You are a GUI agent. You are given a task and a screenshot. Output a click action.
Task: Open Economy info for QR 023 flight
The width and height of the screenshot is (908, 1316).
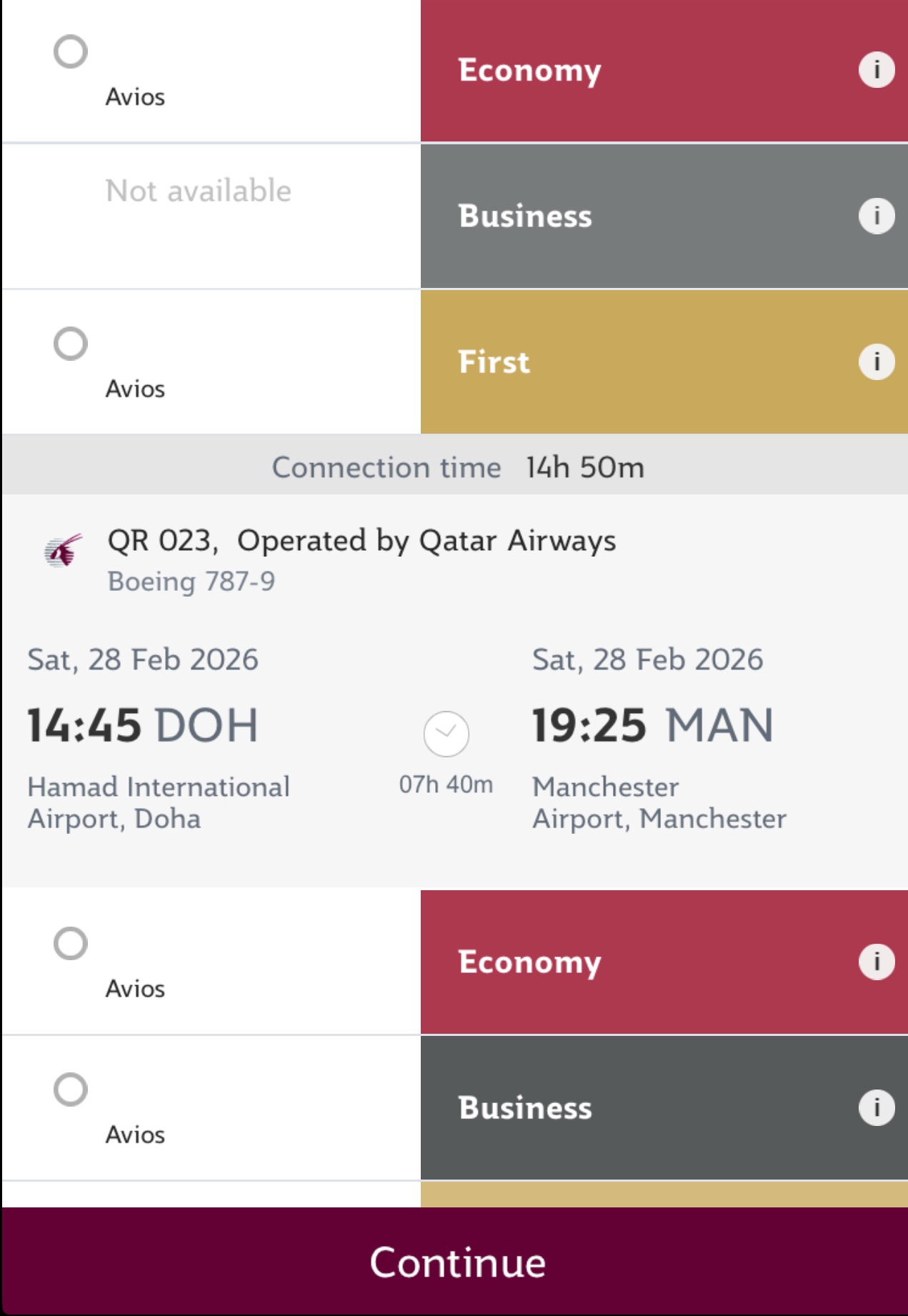pyautogui.click(x=875, y=961)
